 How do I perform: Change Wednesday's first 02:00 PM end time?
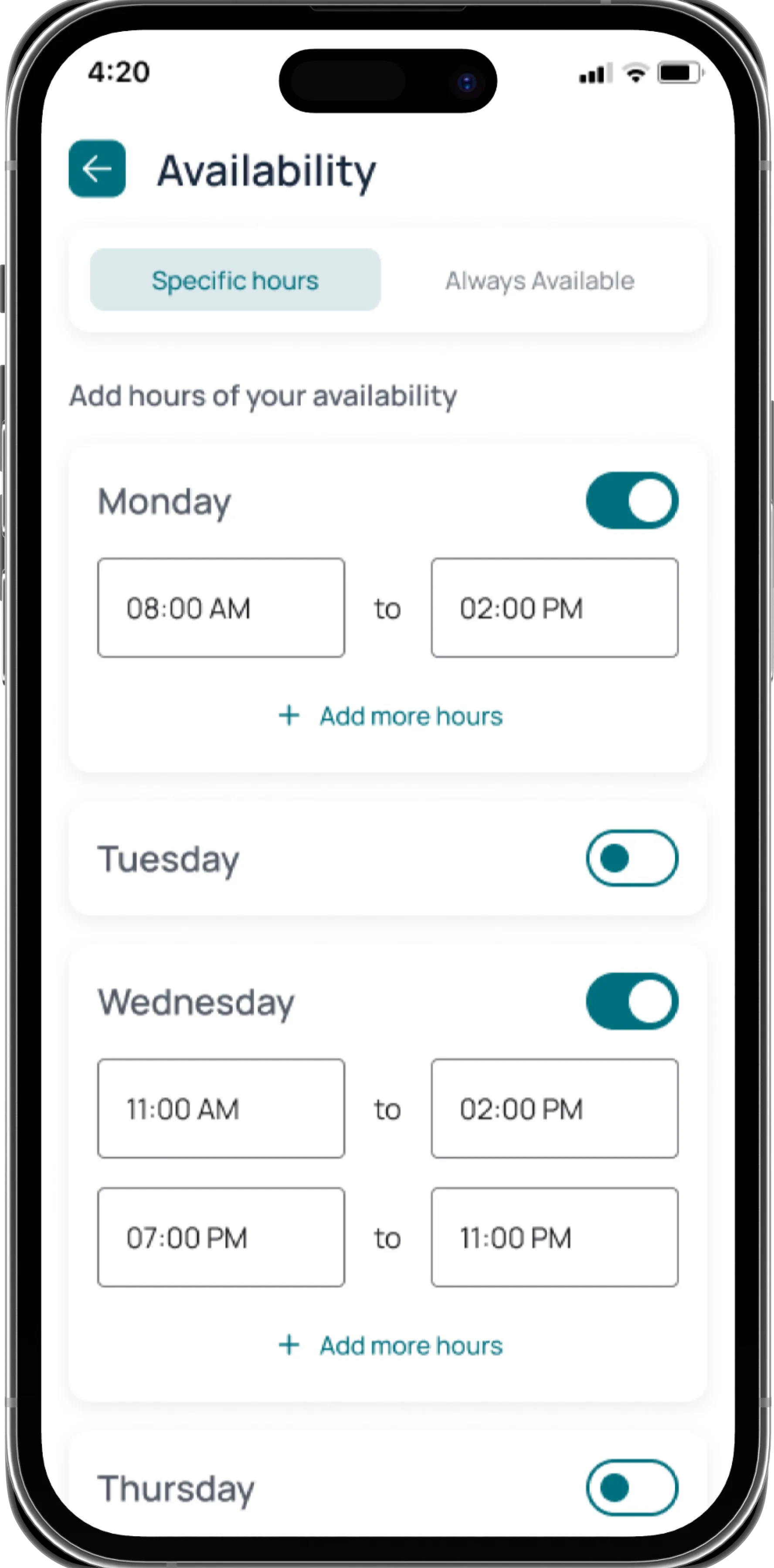[554, 1108]
